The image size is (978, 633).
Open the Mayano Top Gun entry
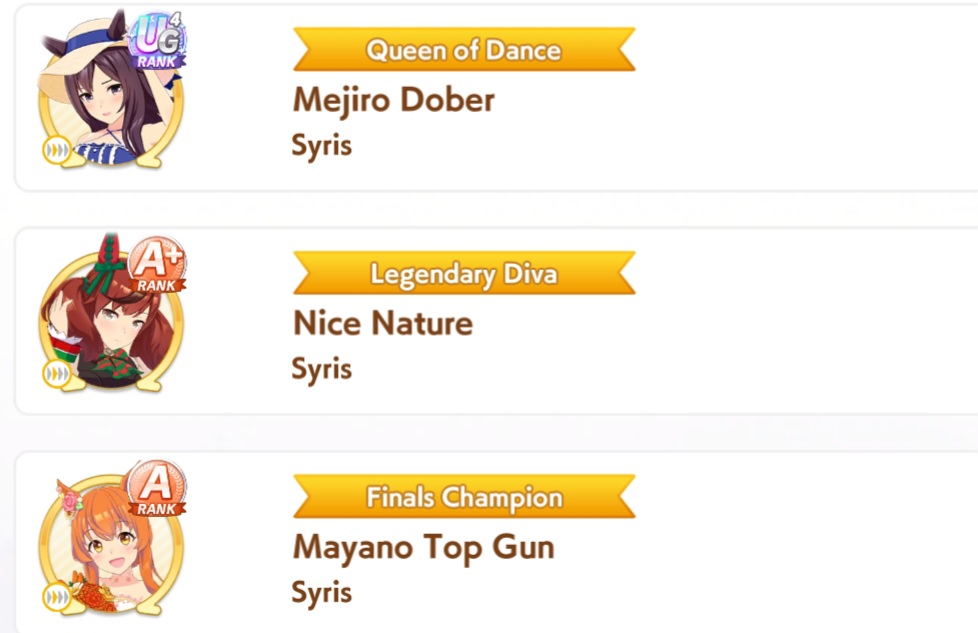click(x=496, y=543)
